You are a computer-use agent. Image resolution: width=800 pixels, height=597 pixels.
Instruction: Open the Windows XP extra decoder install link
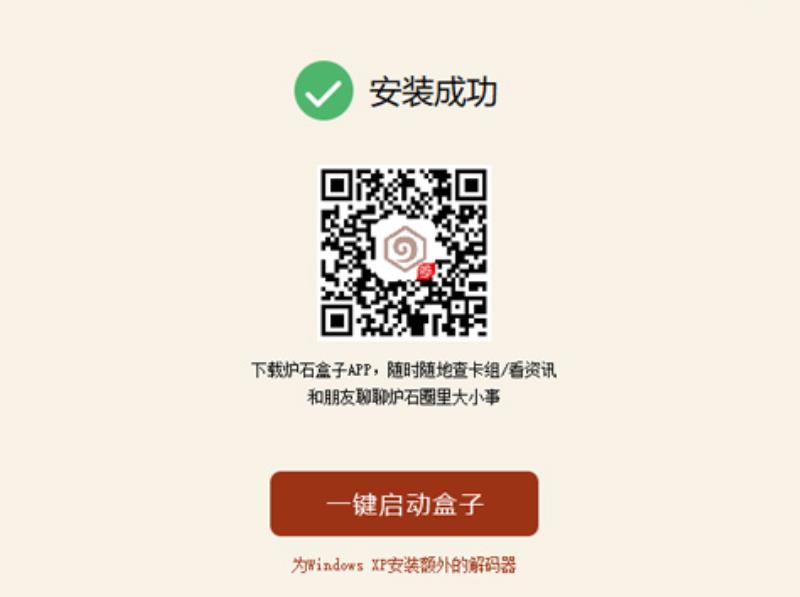pyautogui.click(x=404, y=565)
